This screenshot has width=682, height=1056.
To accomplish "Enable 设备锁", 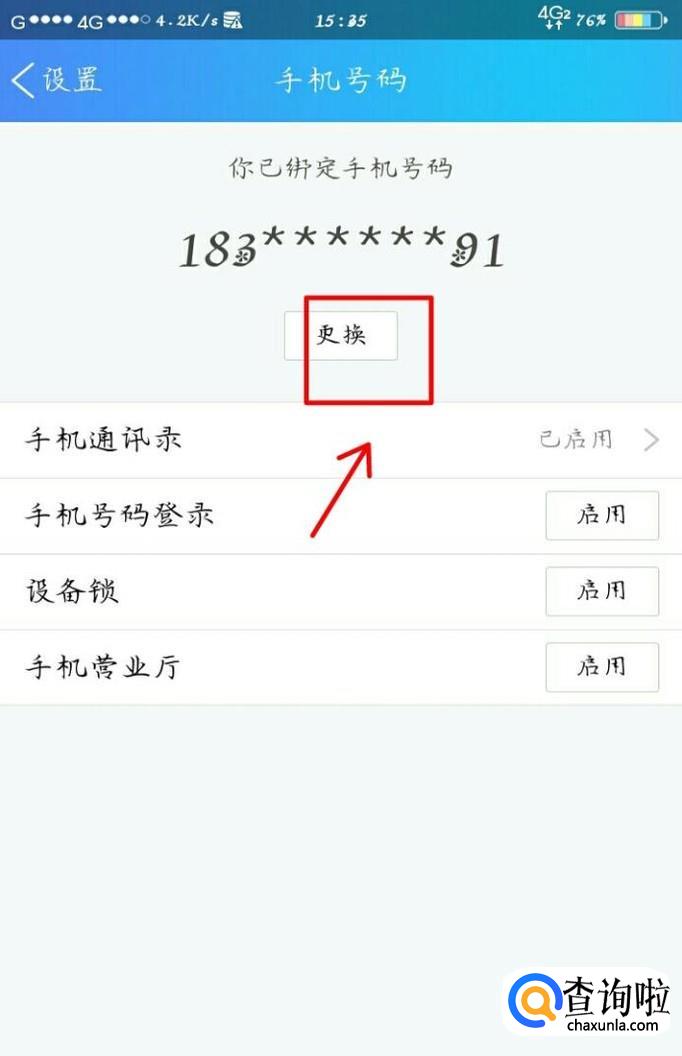I will pyautogui.click(x=601, y=591).
